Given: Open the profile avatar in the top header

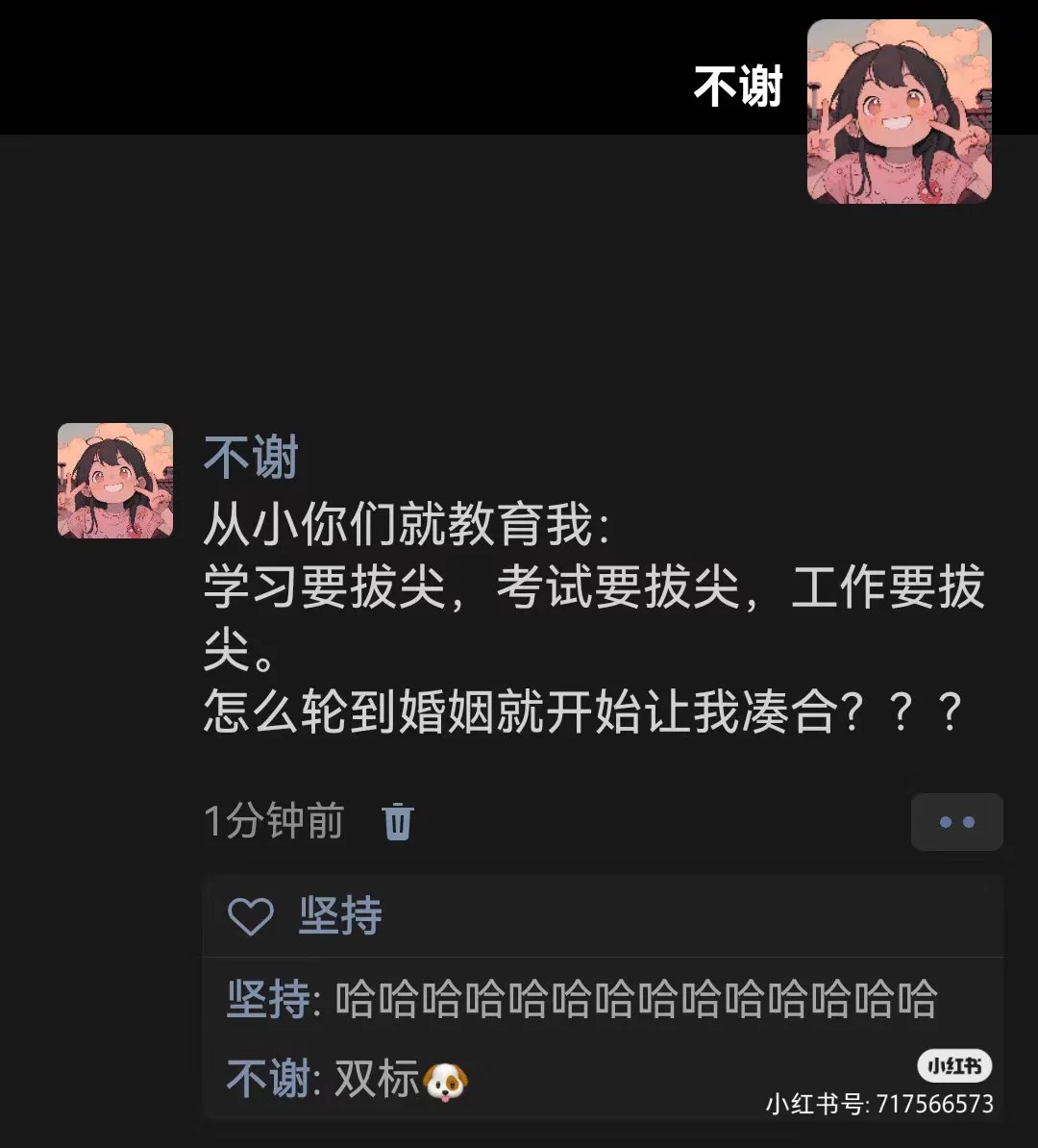Looking at the screenshot, I should click(899, 111).
